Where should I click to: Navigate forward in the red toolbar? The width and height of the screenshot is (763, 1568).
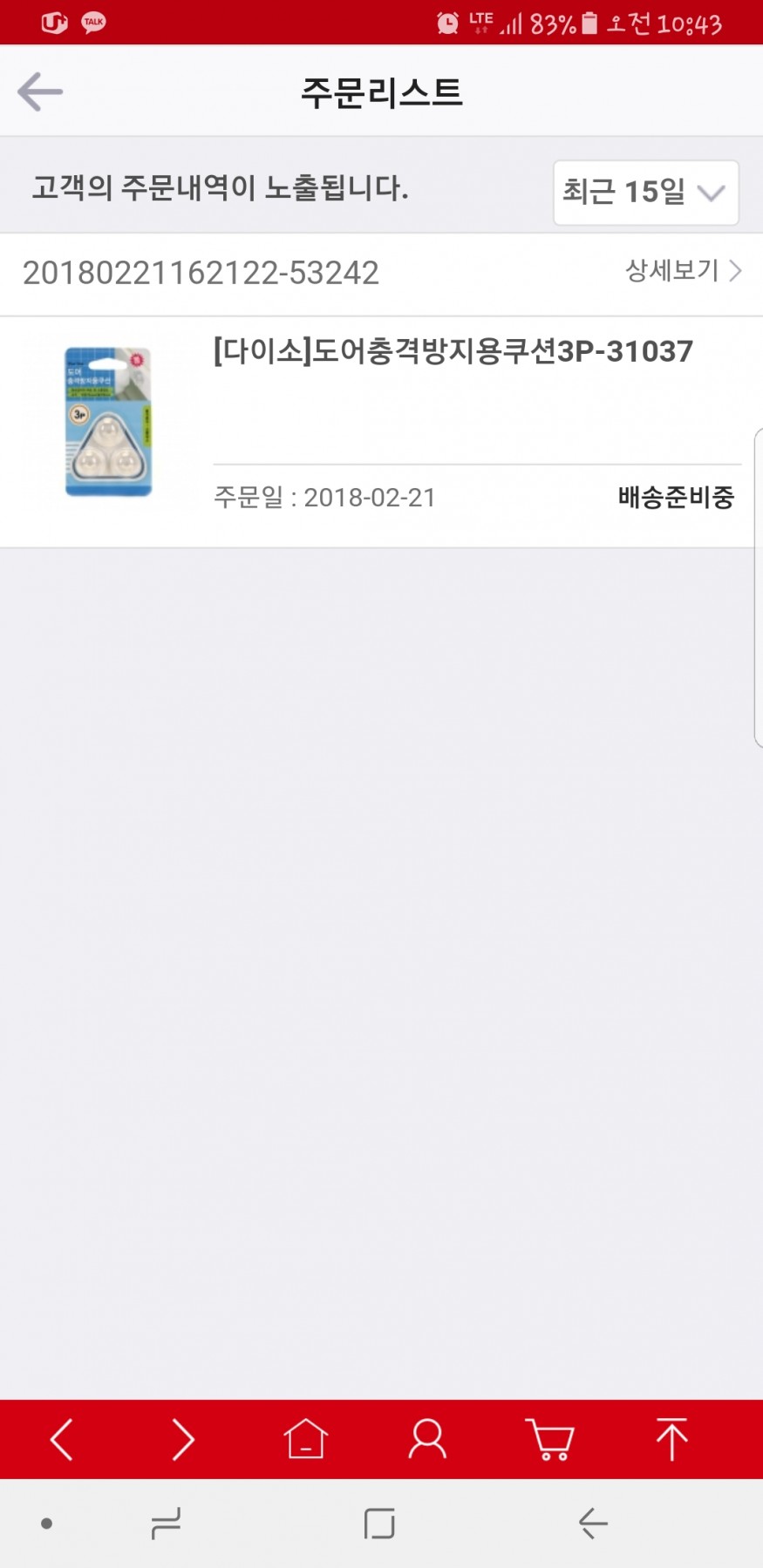tap(183, 1439)
